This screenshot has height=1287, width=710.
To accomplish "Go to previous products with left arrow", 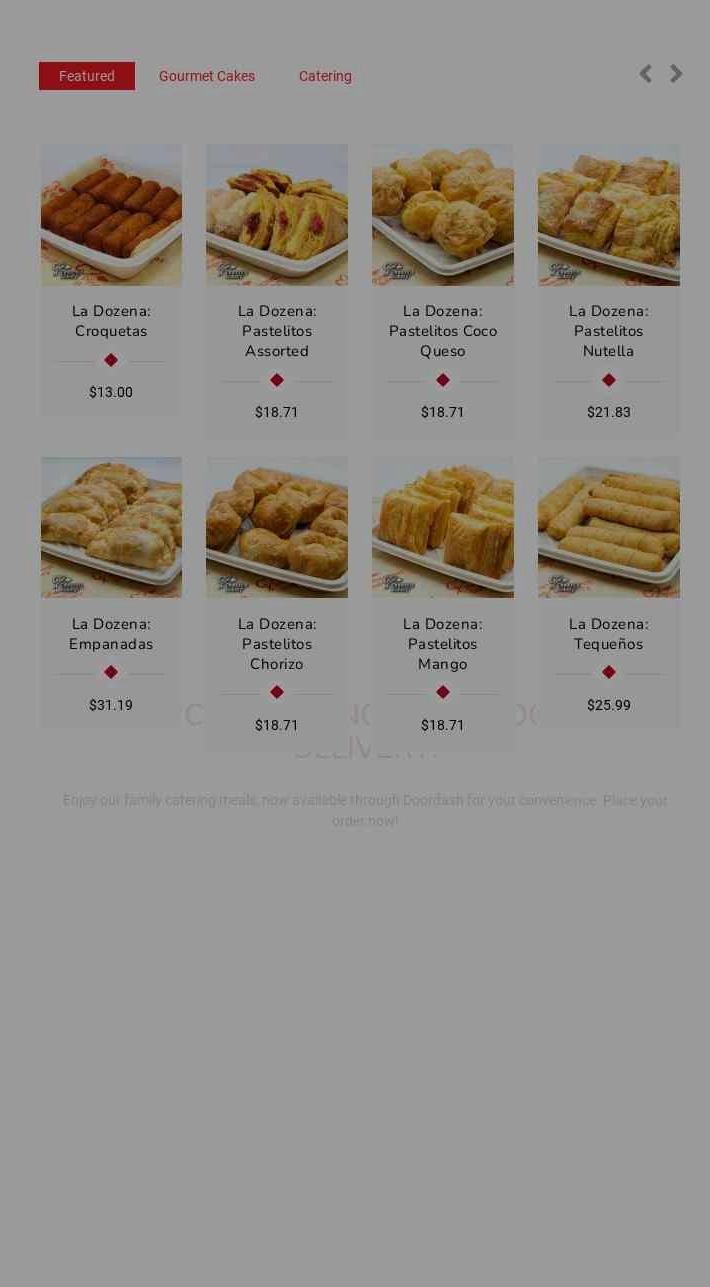I will click(x=646, y=74).
